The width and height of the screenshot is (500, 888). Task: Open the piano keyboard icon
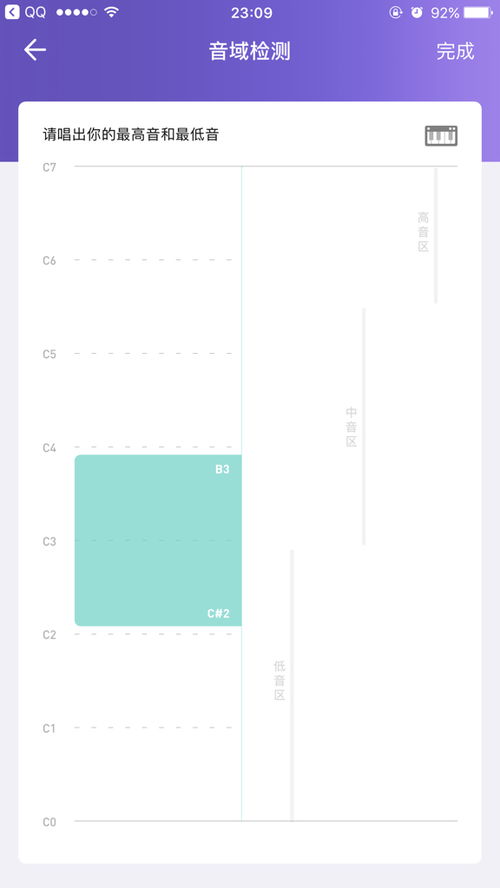click(x=441, y=135)
